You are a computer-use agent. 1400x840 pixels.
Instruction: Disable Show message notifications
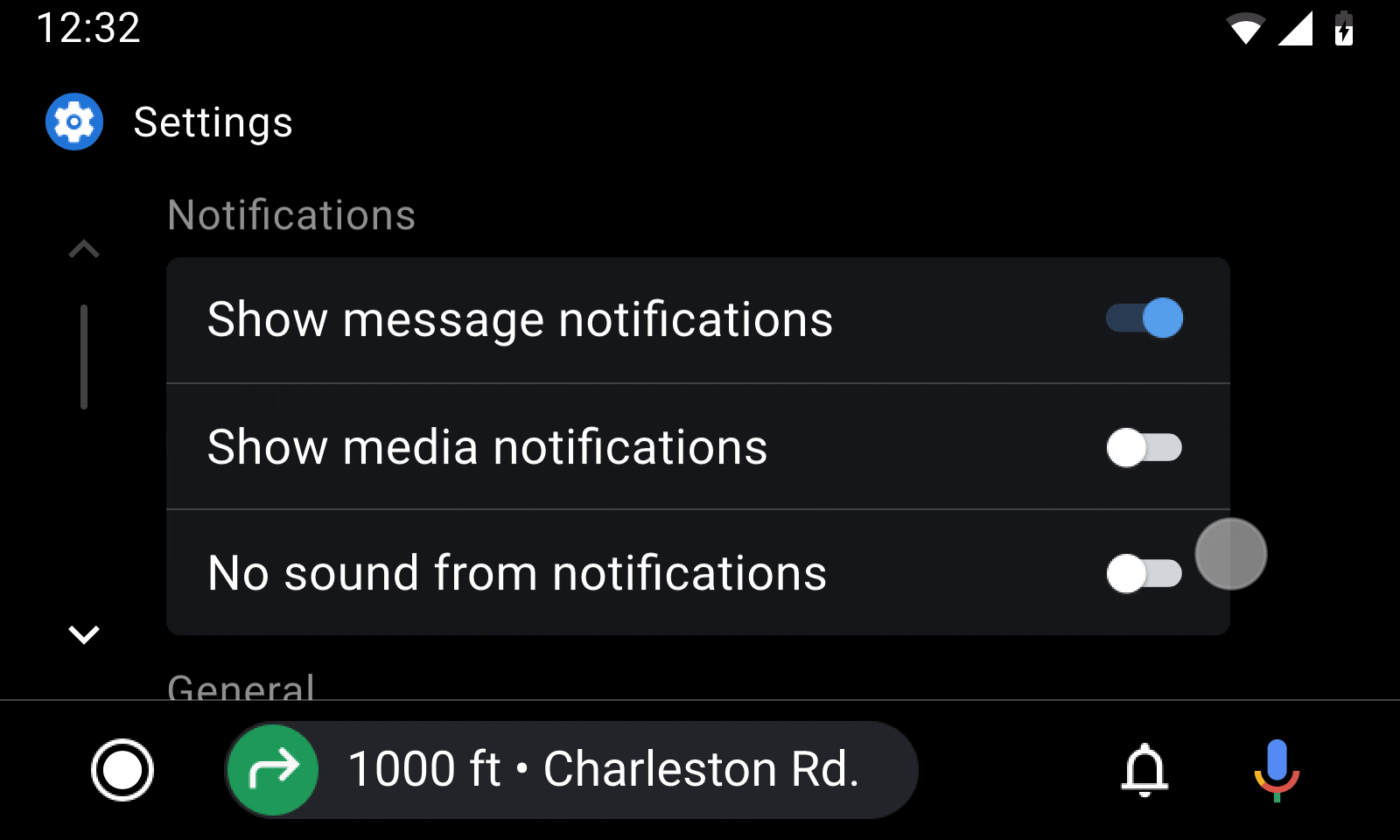[1144, 318]
